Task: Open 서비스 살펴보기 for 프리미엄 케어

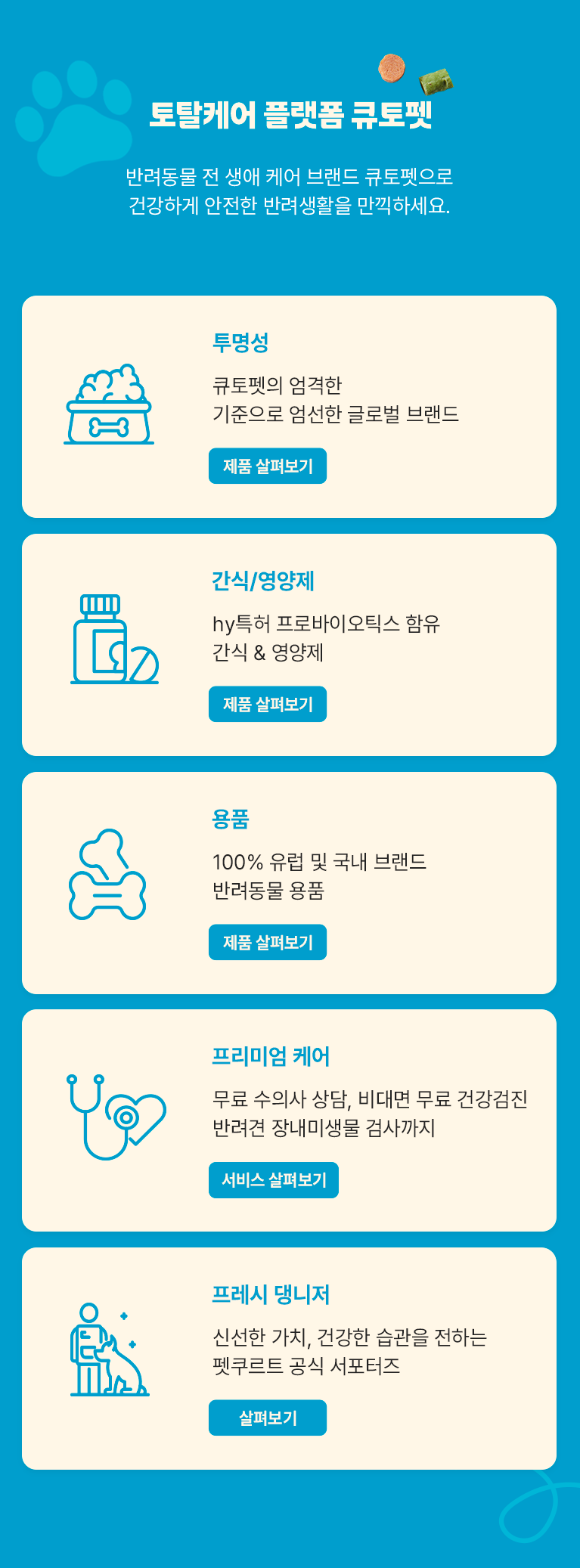Action: coord(273,1179)
